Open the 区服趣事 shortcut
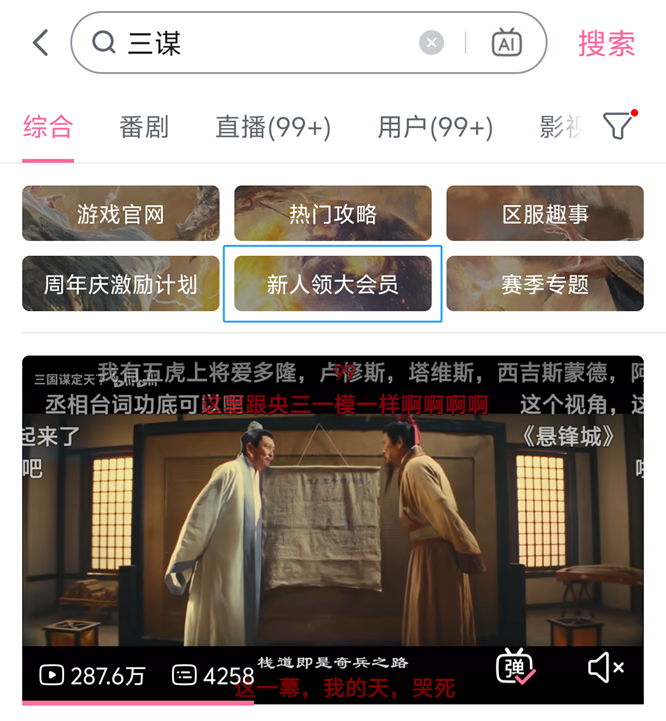The image size is (666, 721). point(545,214)
